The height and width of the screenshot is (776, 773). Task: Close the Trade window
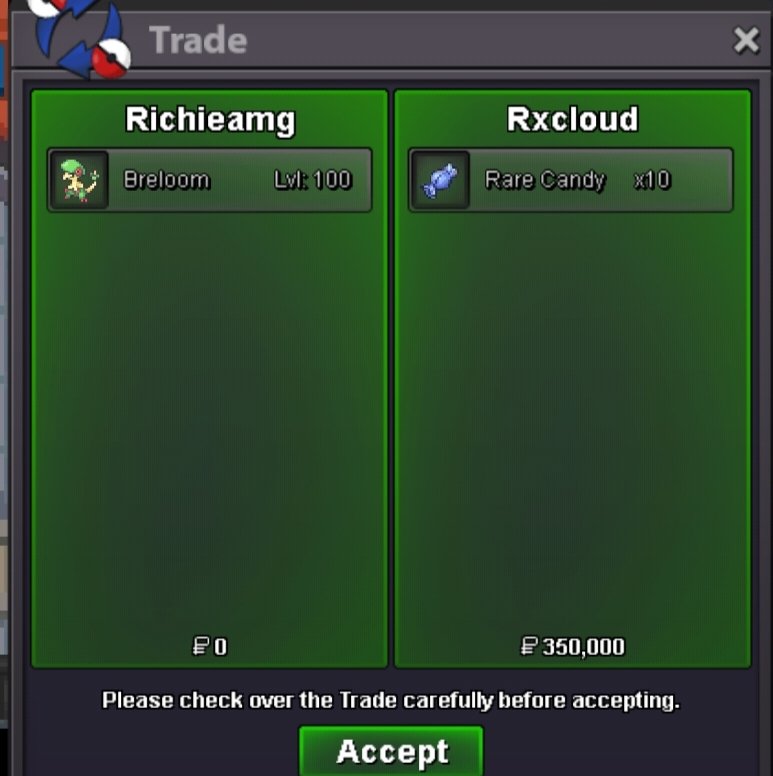746,40
